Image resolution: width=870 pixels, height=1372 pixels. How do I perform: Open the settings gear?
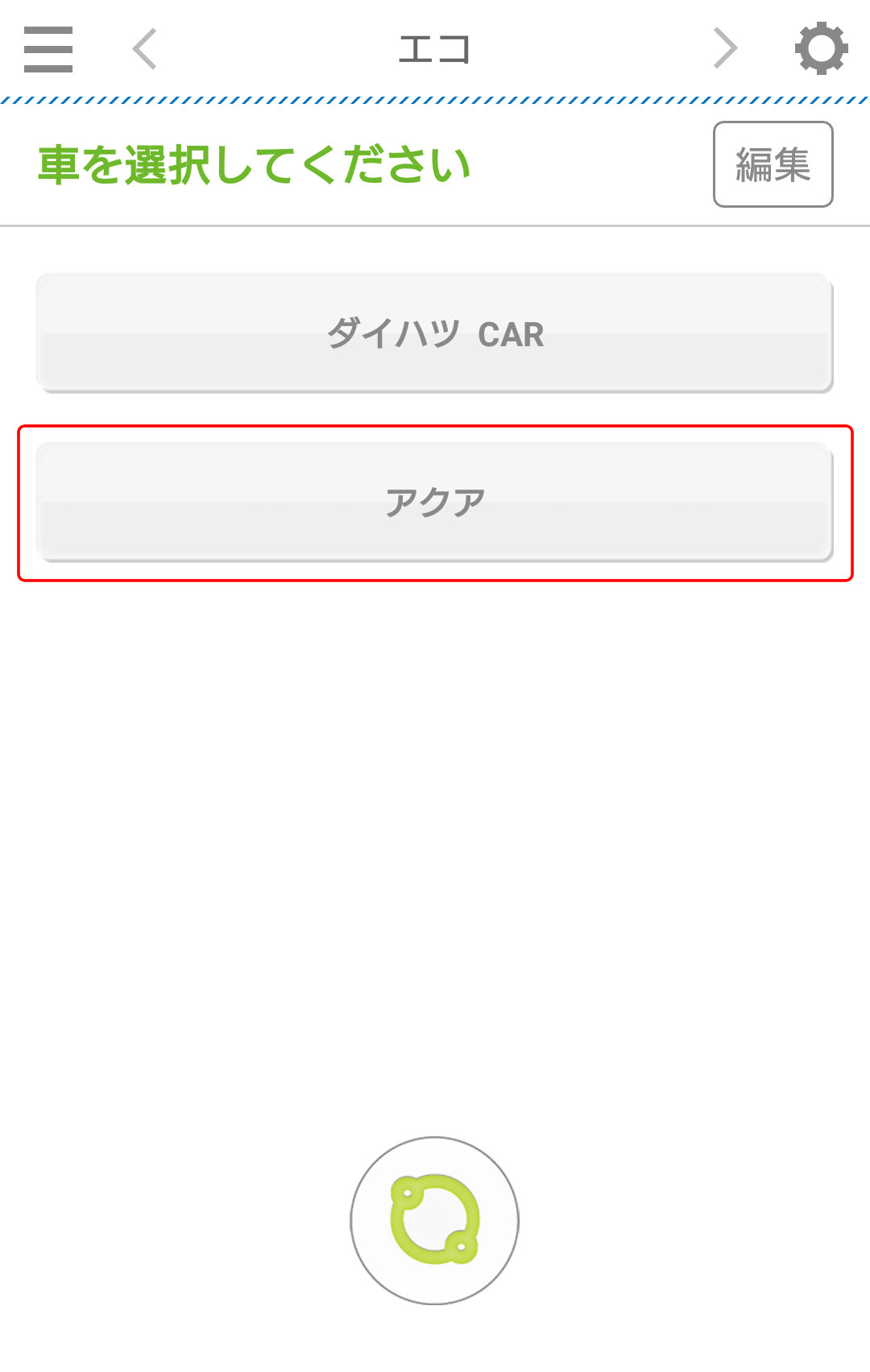click(x=821, y=49)
